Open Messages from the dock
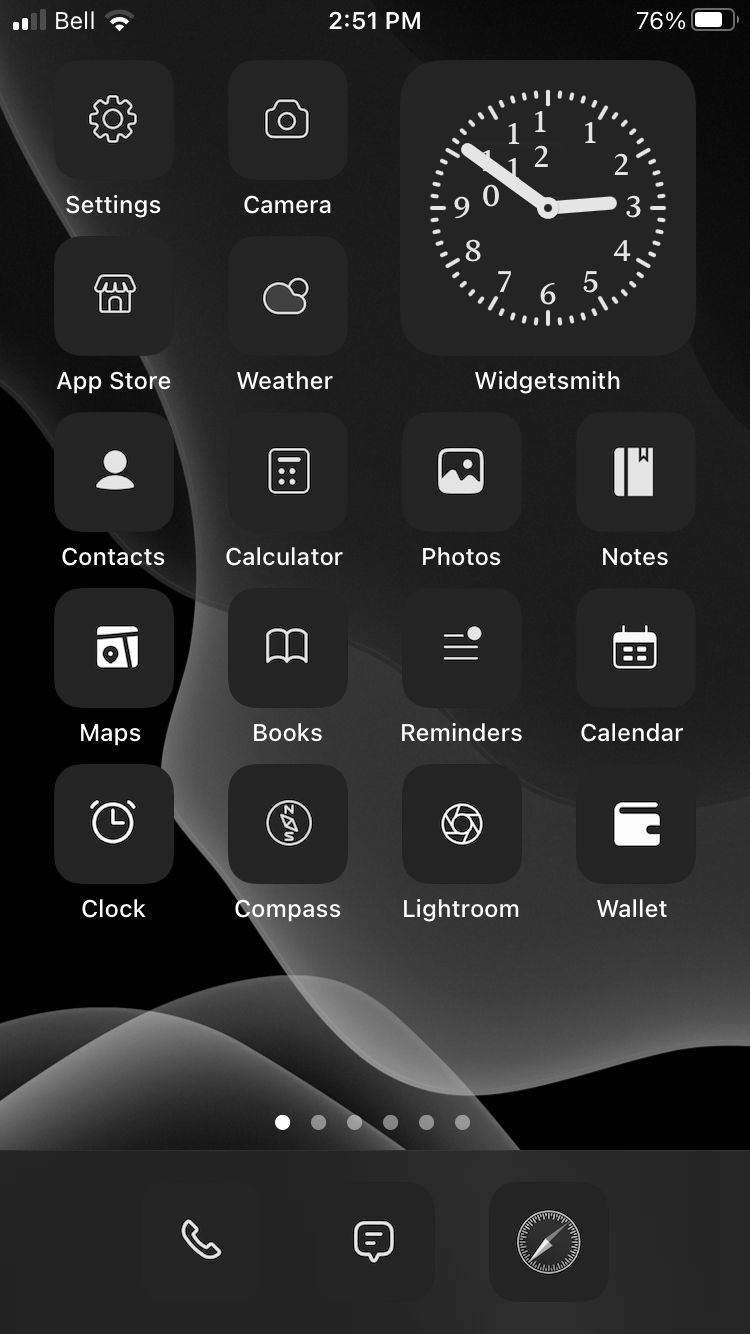750x1334 pixels. [374, 1241]
